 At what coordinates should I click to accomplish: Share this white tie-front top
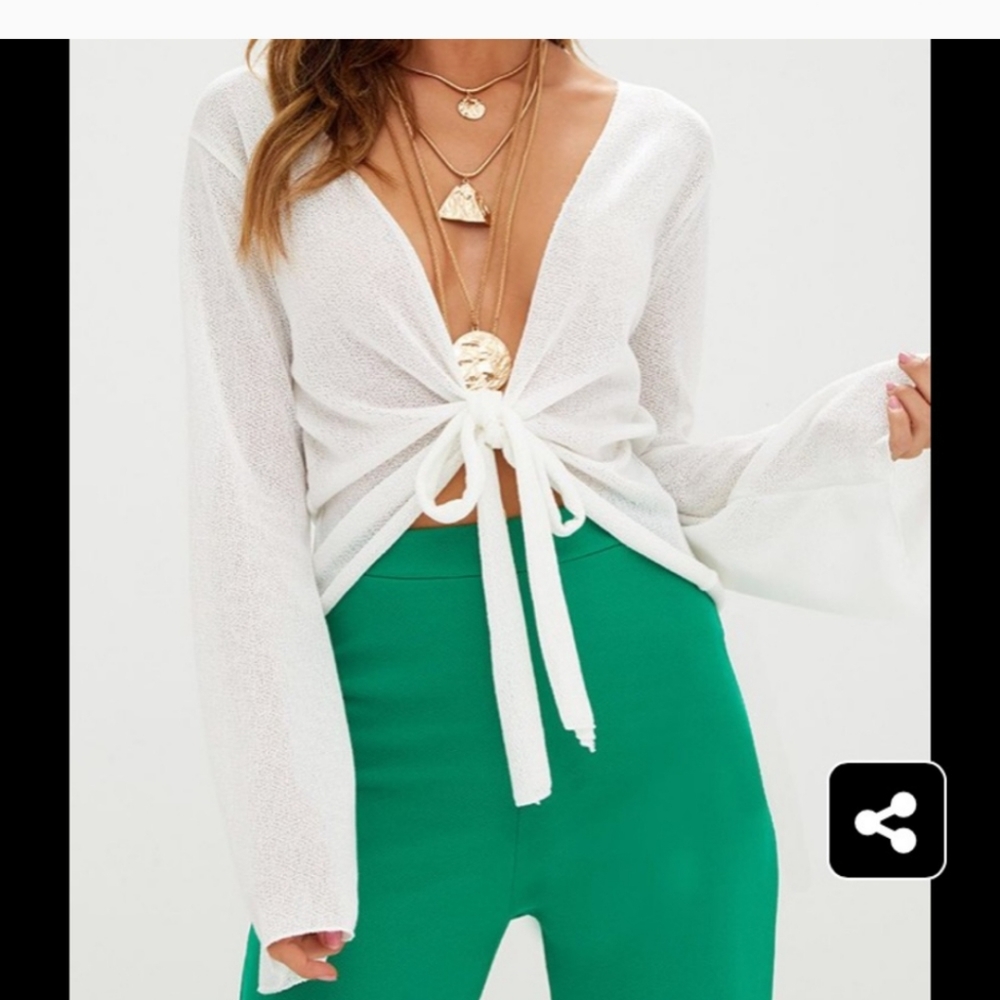(886, 821)
